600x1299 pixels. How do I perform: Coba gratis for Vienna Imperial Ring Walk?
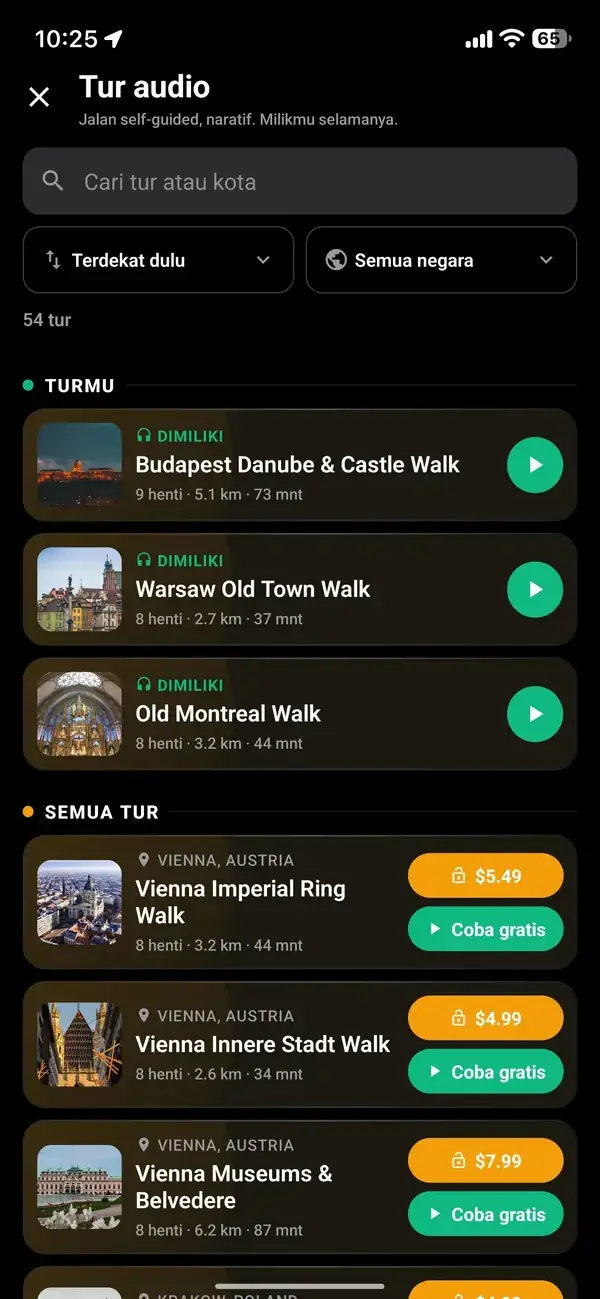pyautogui.click(x=486, y=930)
